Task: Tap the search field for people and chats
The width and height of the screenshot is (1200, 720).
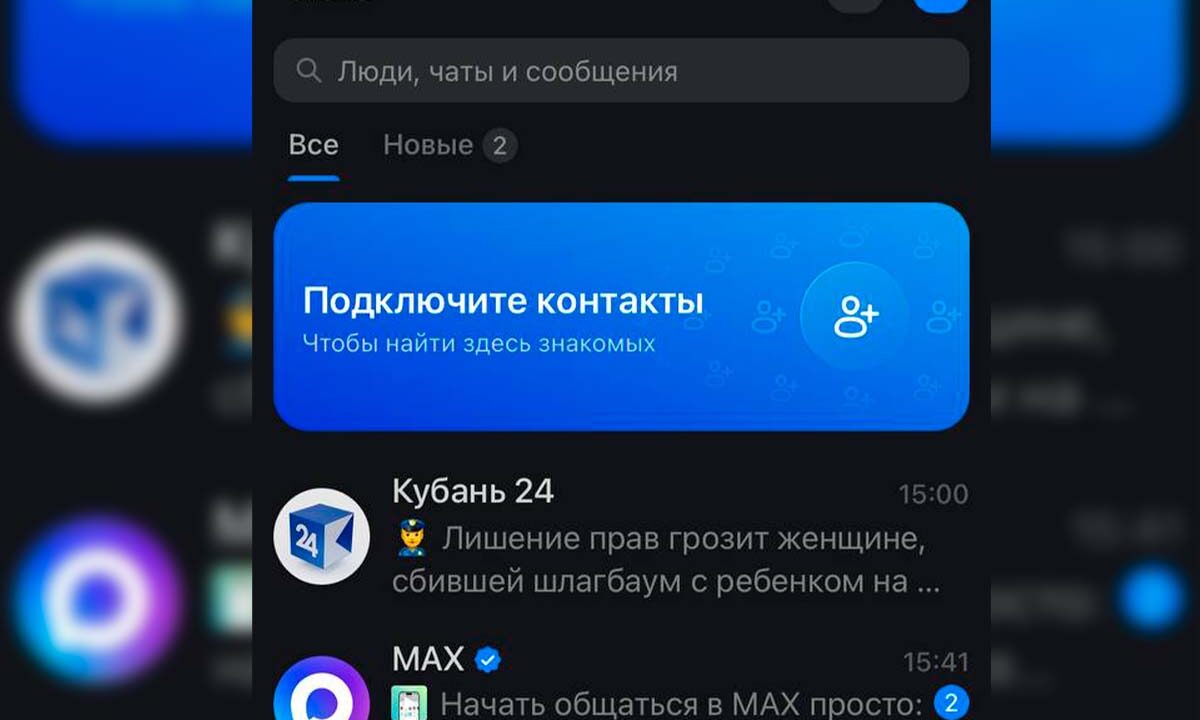Action: [x=620, y=71]
